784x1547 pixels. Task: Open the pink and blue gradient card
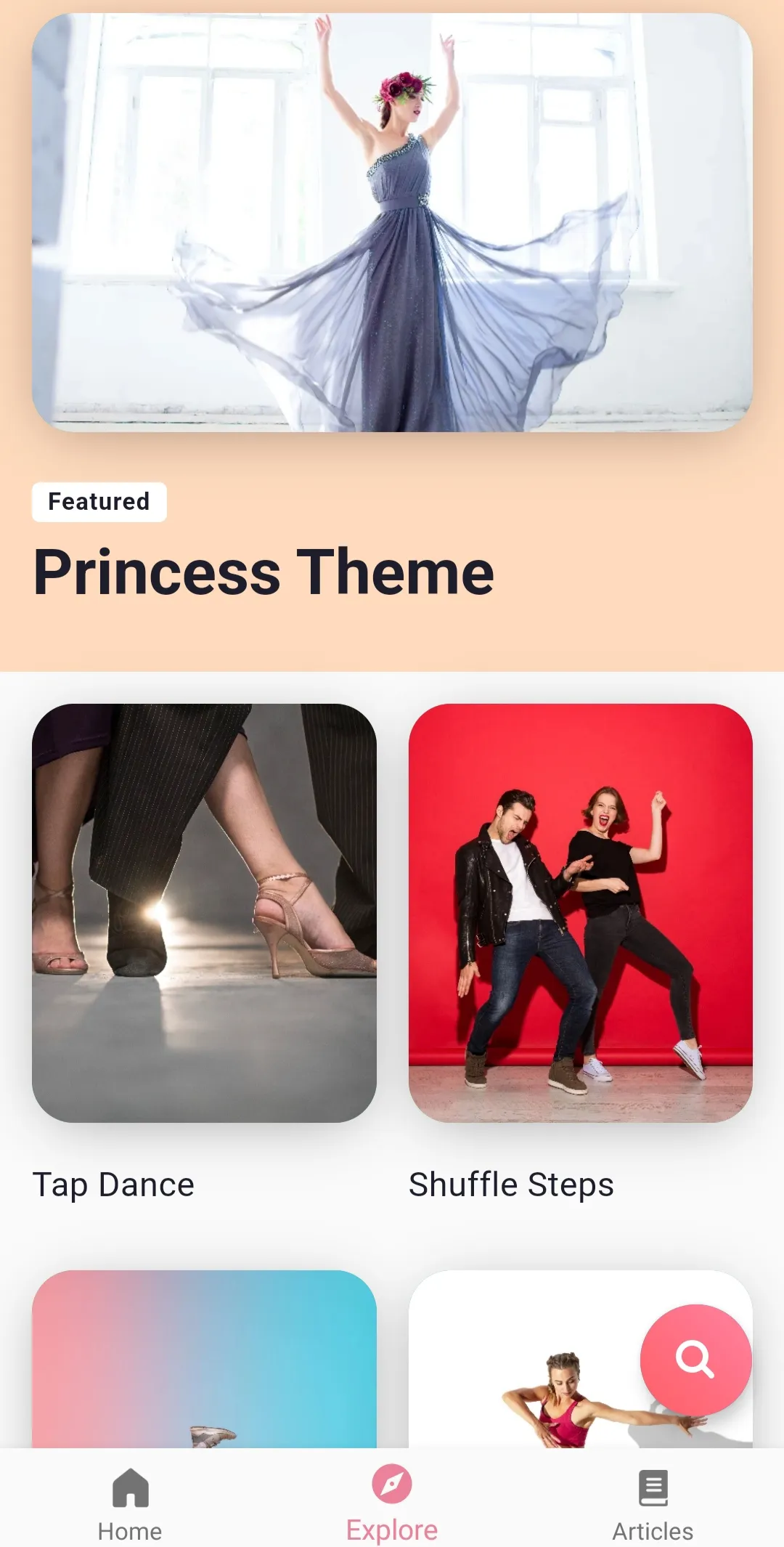[x=204, y=1358]
